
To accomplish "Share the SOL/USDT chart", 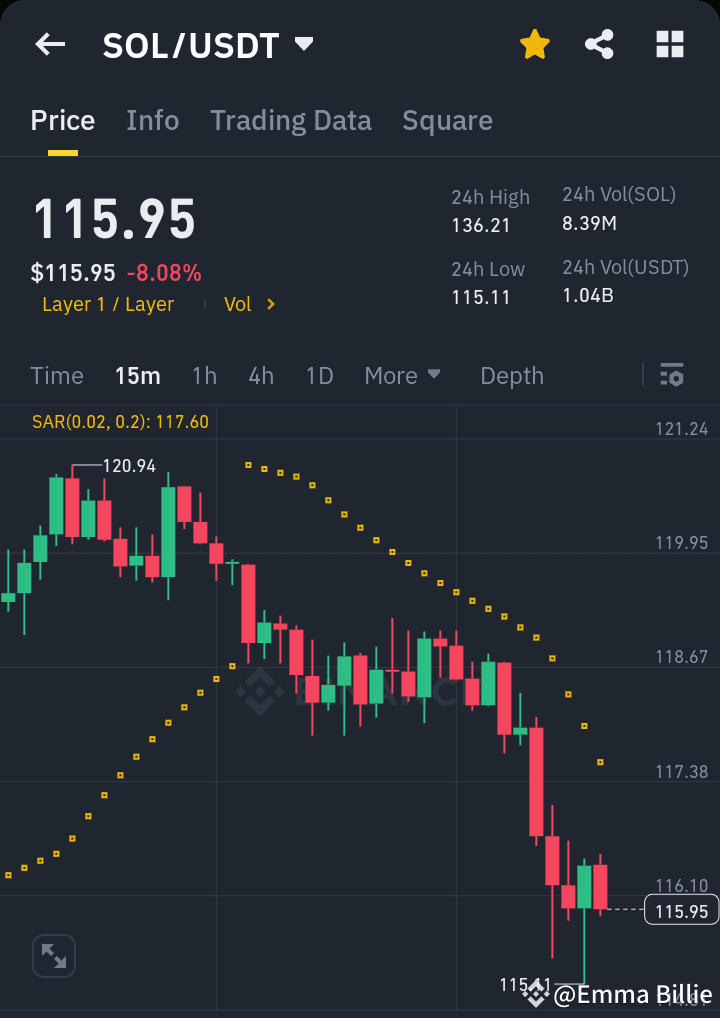I will [x=599, y=44].
